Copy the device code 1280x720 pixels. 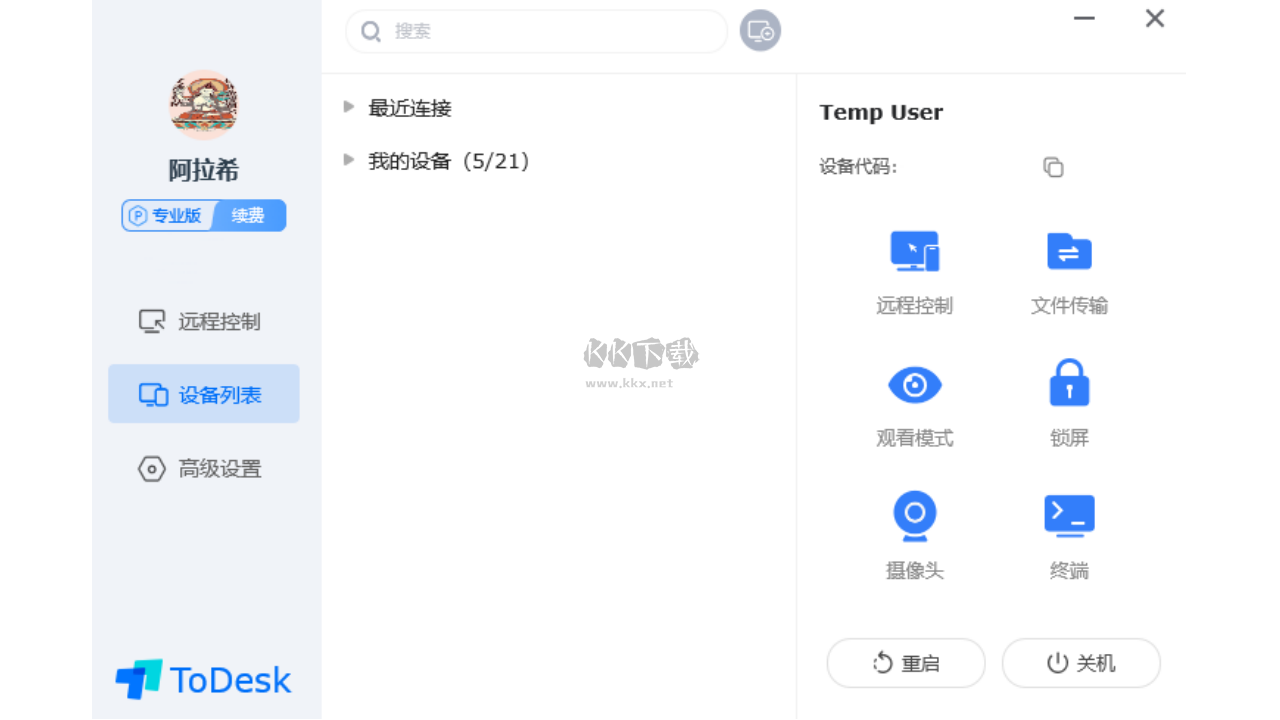(x=1053, y=167)
